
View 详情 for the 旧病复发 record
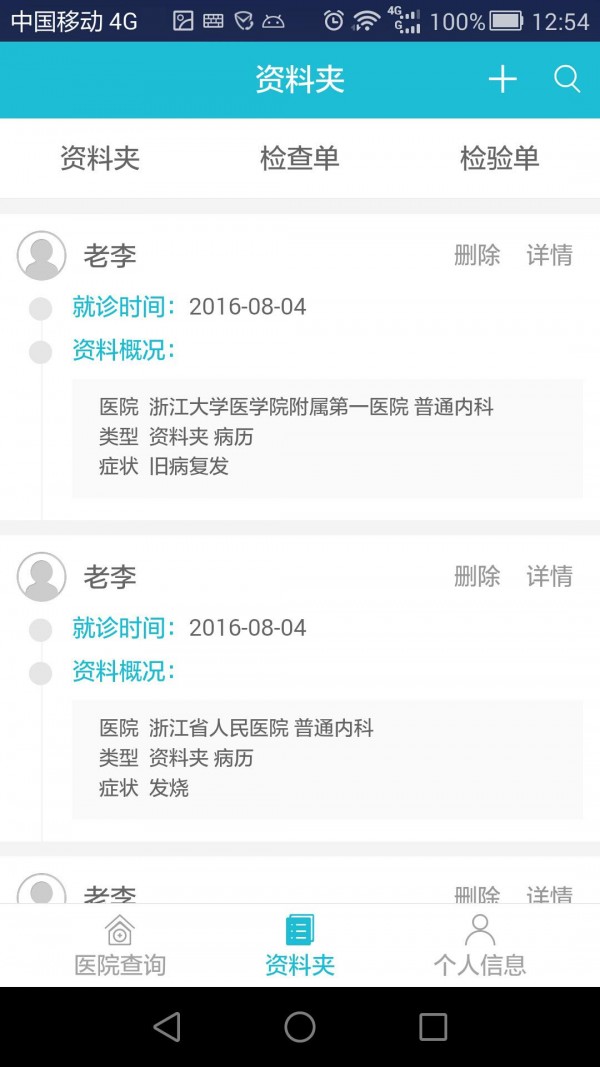(550, 255)
